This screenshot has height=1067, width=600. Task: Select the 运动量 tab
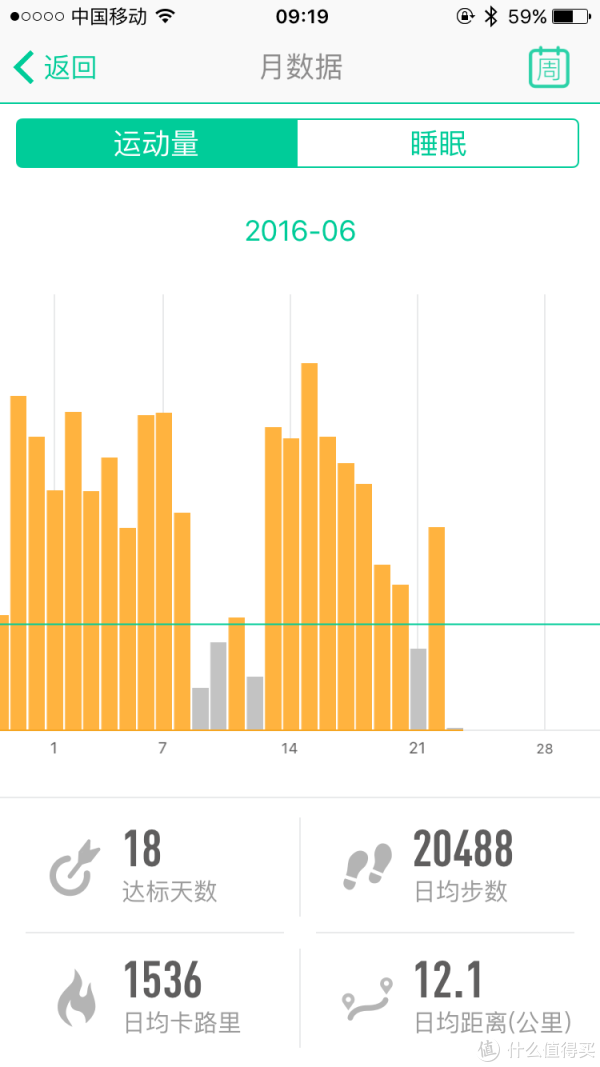point(156,144)
